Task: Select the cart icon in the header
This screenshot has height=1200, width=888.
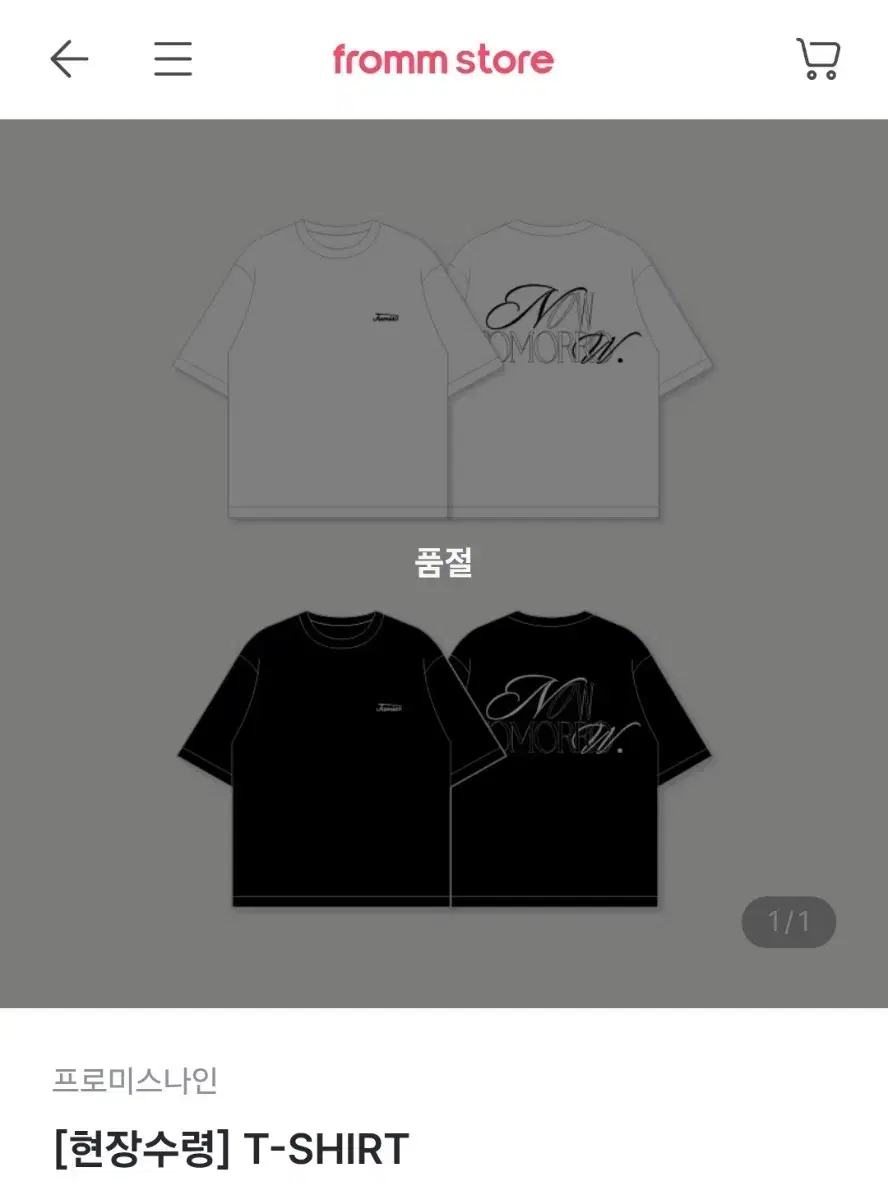Action: pyautogui.click(x=818, y=60)
